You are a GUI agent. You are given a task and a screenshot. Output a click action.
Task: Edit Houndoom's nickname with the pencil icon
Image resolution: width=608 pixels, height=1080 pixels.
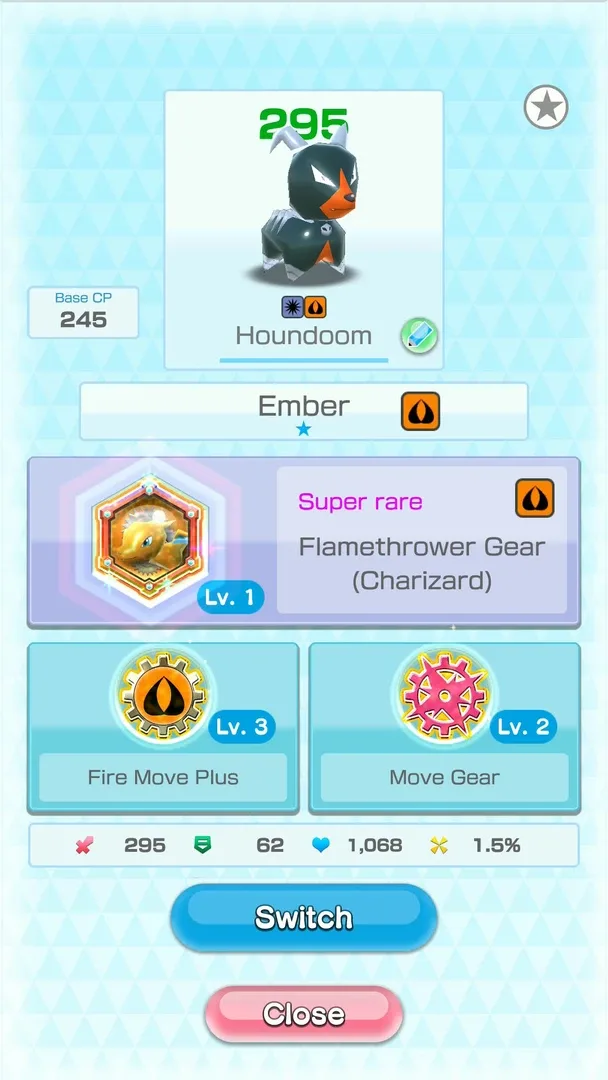pos(420,336)
